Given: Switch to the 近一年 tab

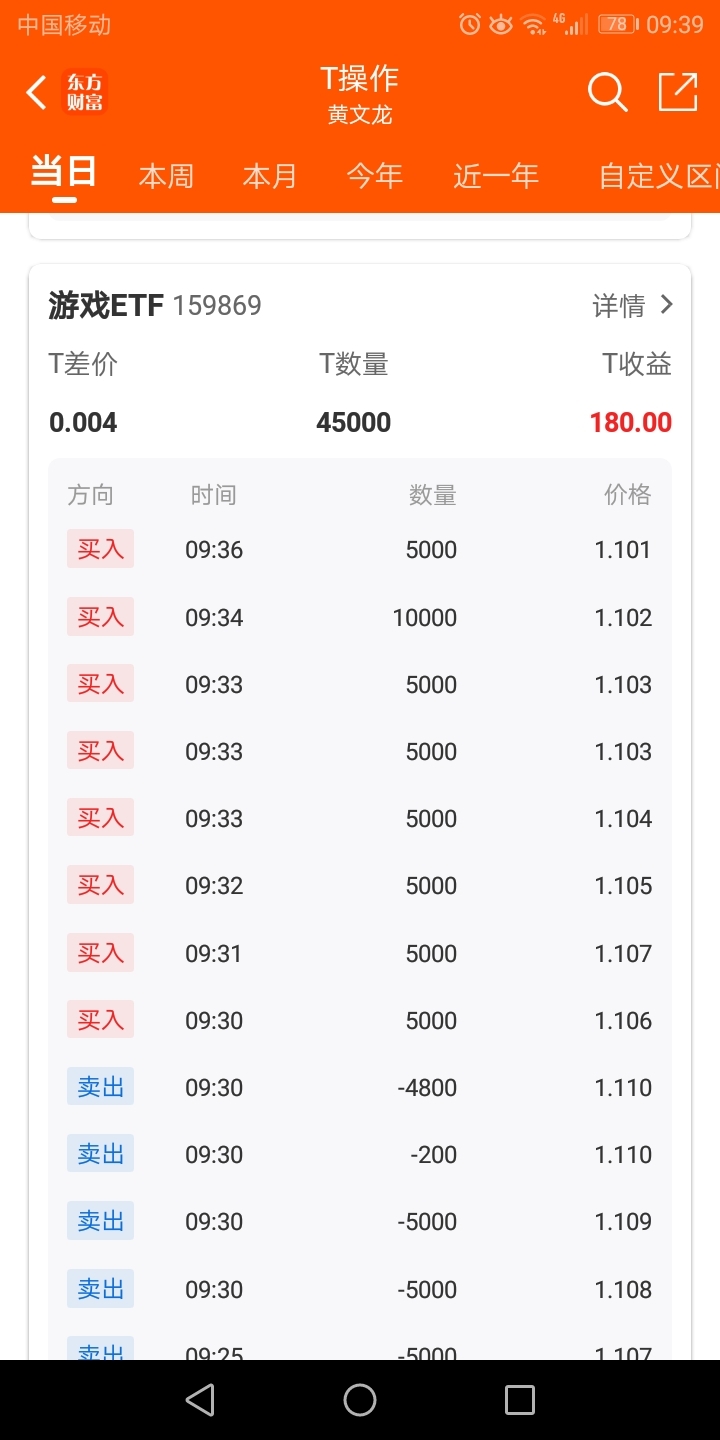Looking at the screenshot, I should (x=496, y=176).
